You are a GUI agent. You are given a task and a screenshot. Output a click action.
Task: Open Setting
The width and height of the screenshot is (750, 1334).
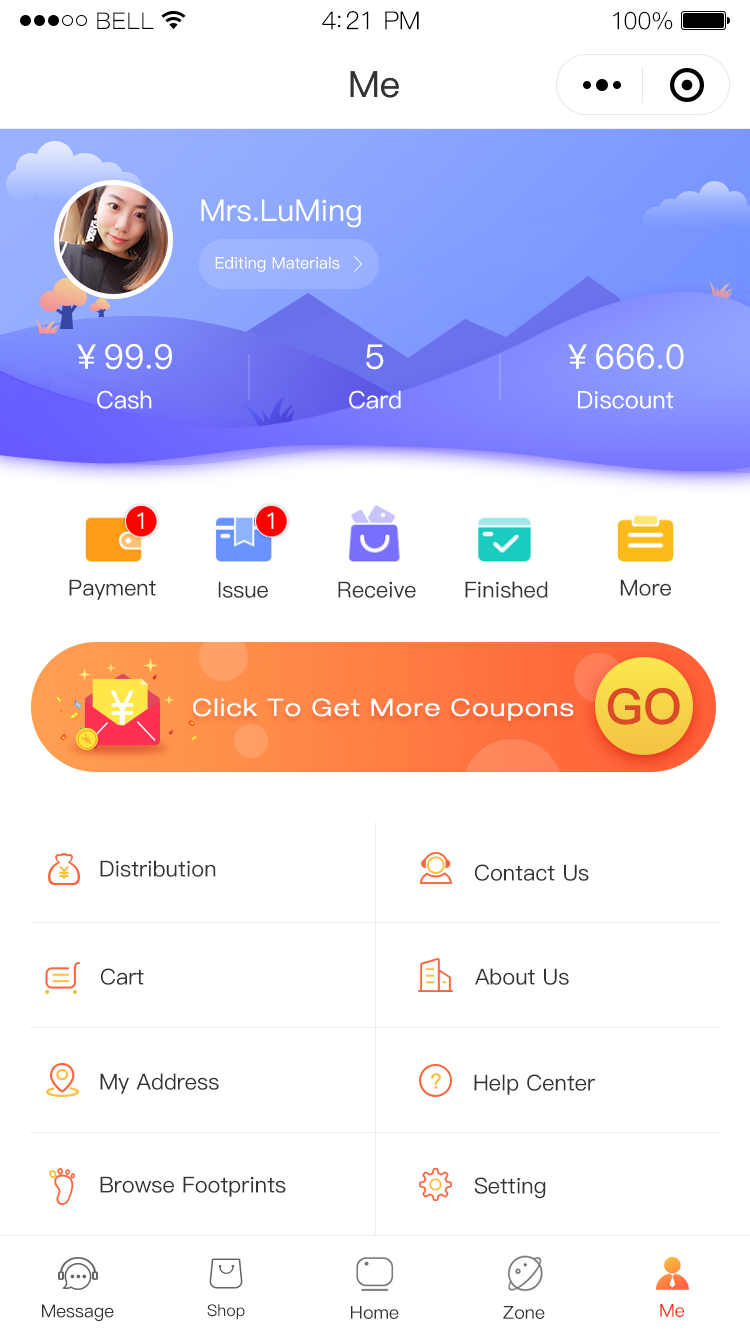[x=509, y=1186]
